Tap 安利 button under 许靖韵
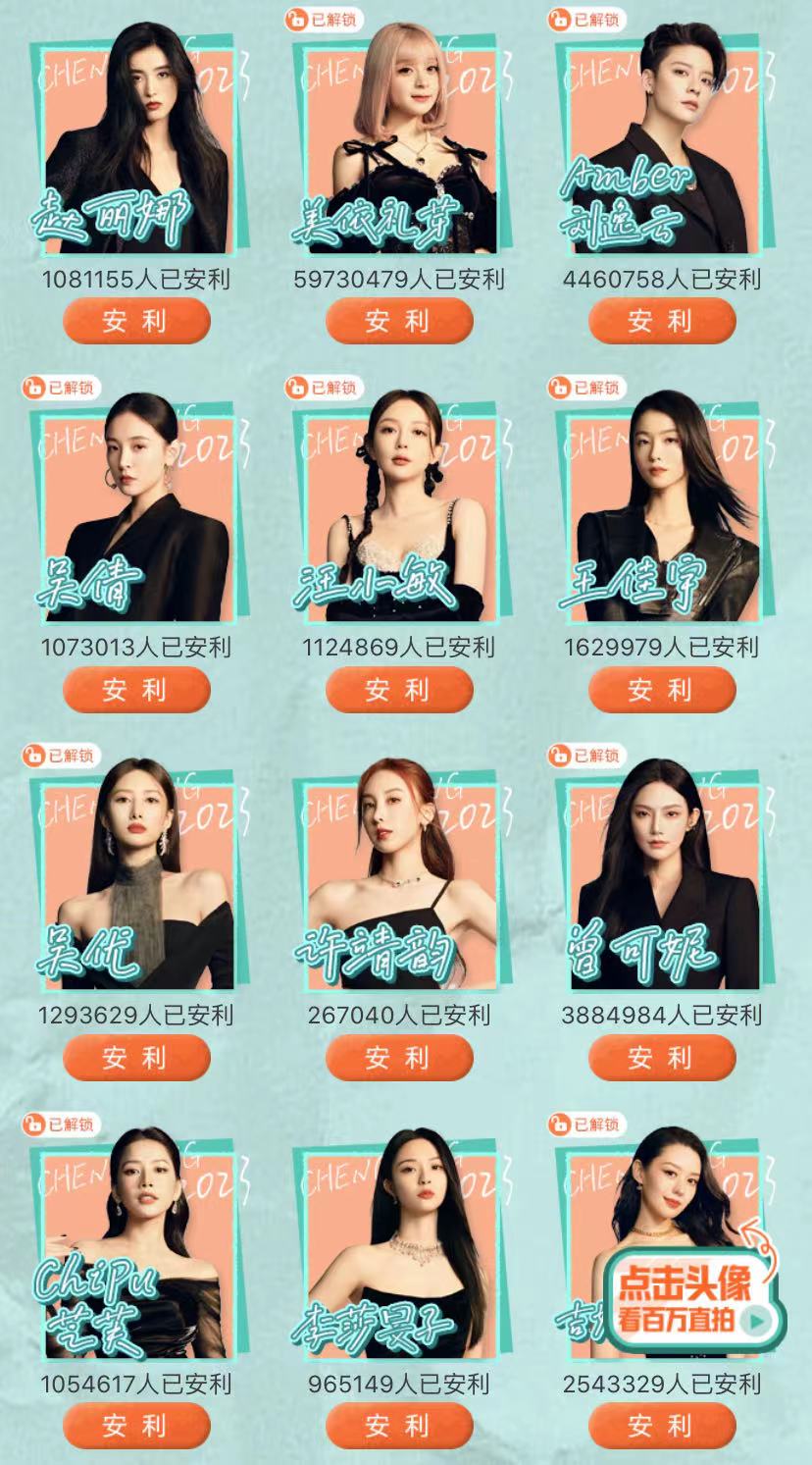The width and height of the screenshot is (812, 1465). pyautogui.click(x=399, y=1058)
